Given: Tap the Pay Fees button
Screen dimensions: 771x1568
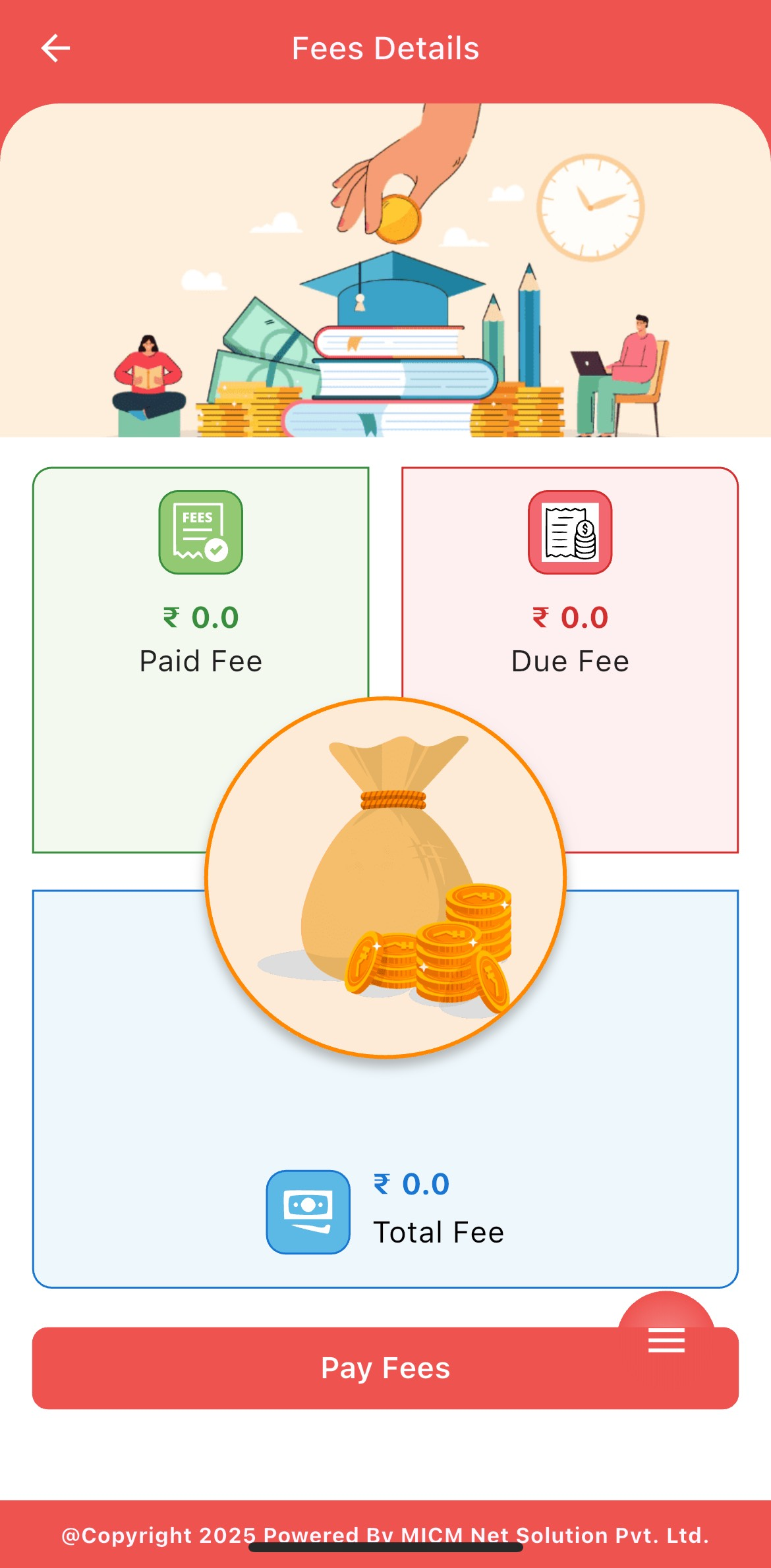Looking at the screenshot, I should click(385, 1368).
